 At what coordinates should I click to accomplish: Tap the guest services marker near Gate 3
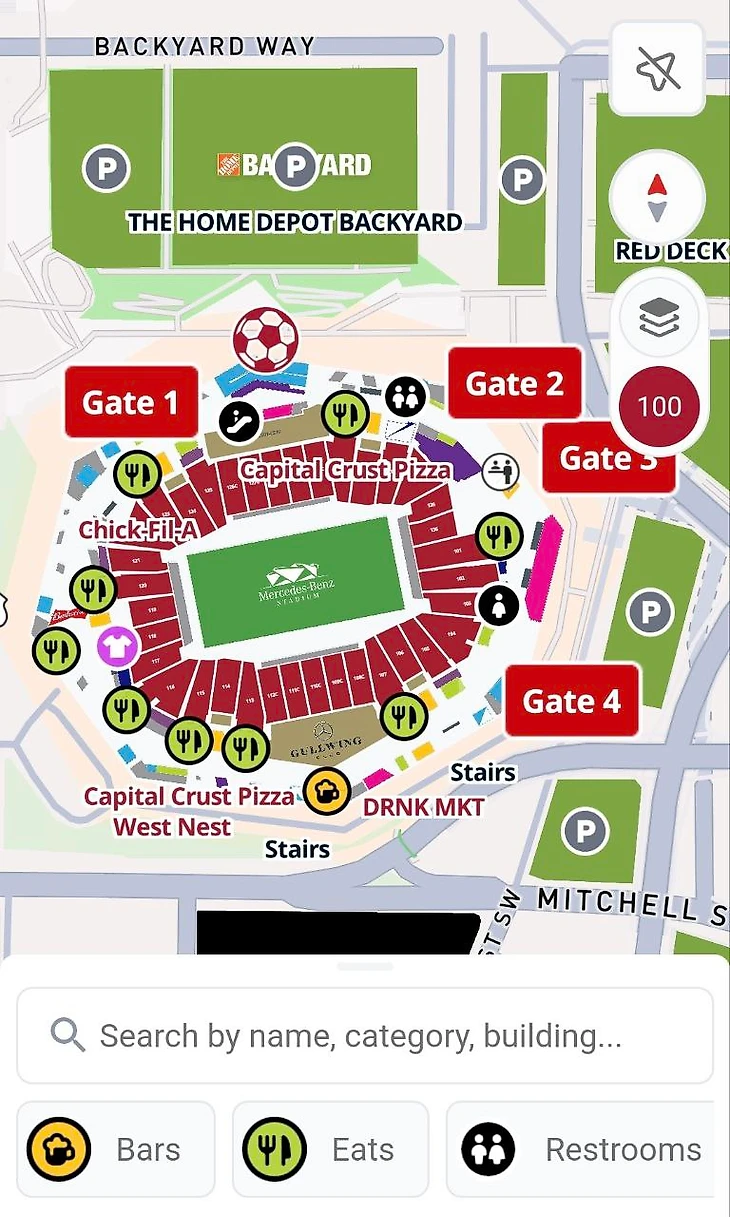point(500,470)
